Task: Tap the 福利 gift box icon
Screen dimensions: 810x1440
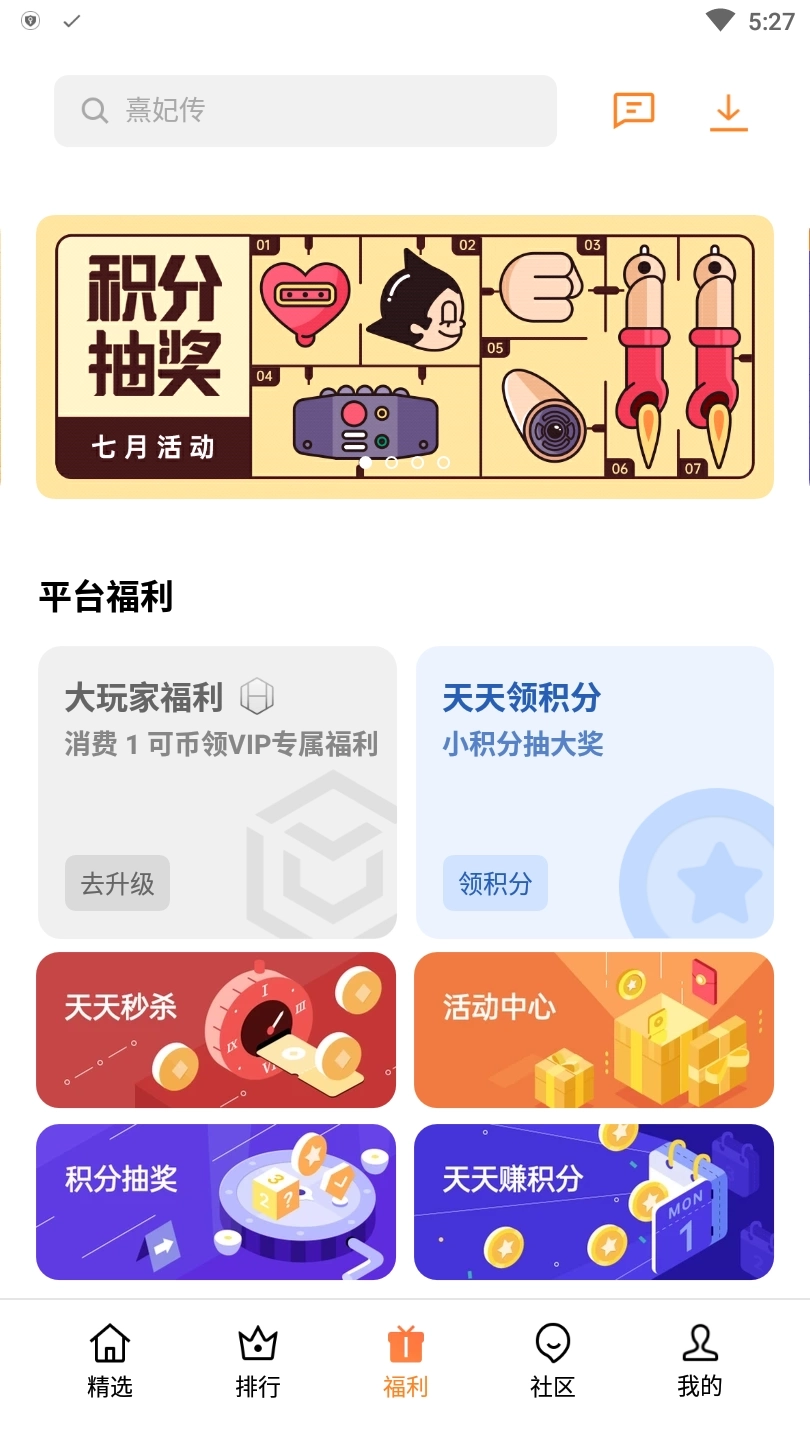Action: [x=404, y=1341]
